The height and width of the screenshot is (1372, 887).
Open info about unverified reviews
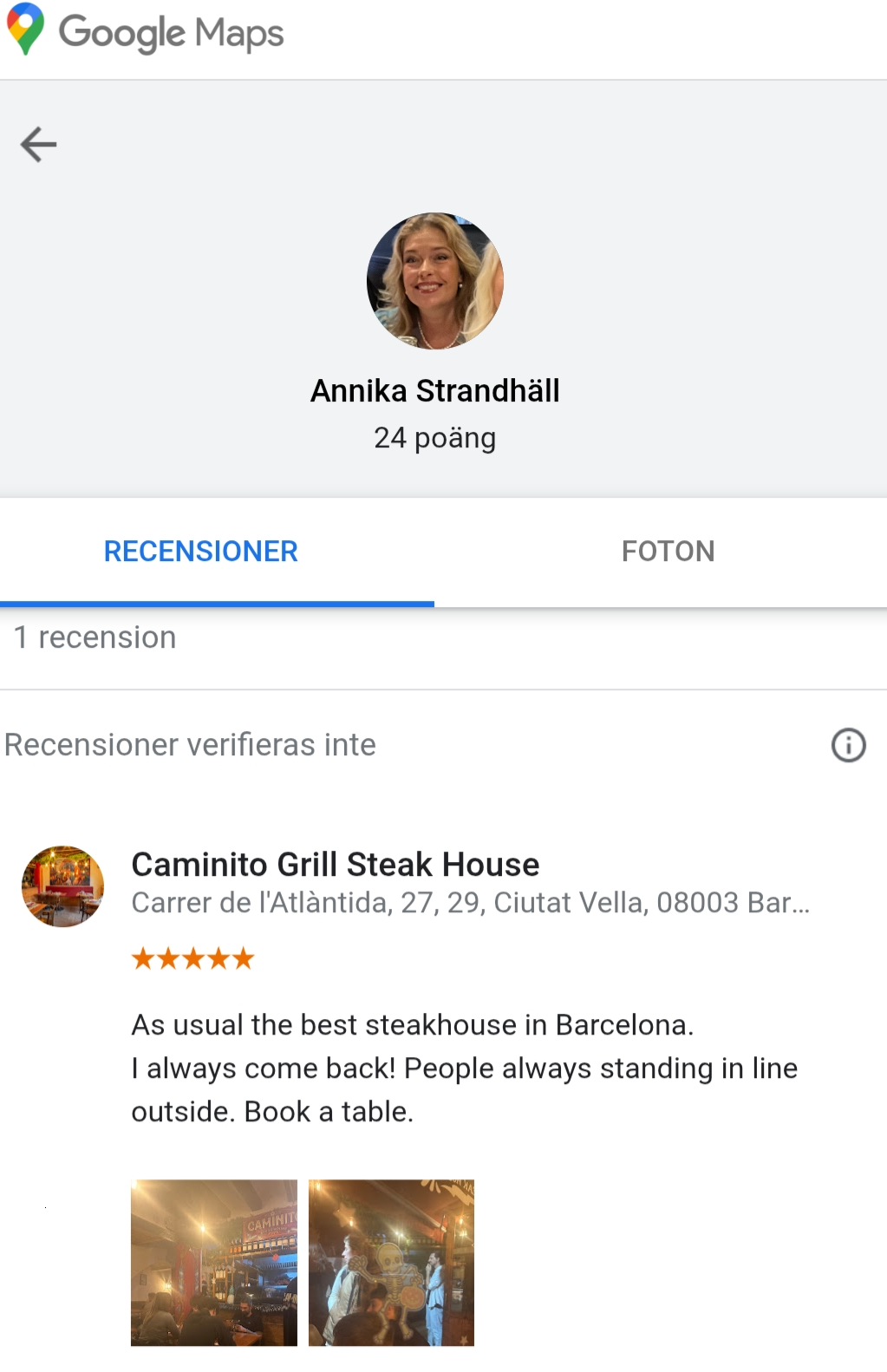(848, 745)
